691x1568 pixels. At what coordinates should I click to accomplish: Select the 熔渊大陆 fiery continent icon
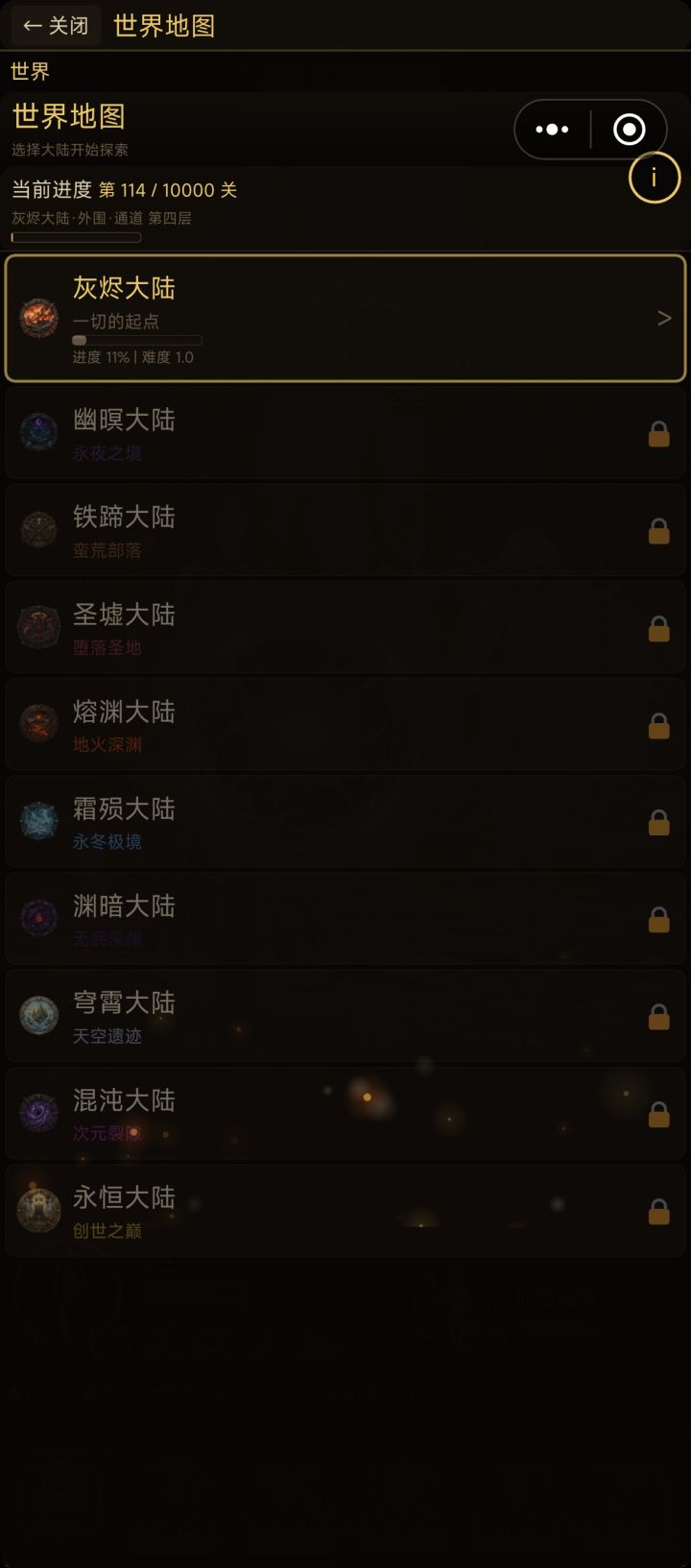pyautogui.click(x=38, y=724)
